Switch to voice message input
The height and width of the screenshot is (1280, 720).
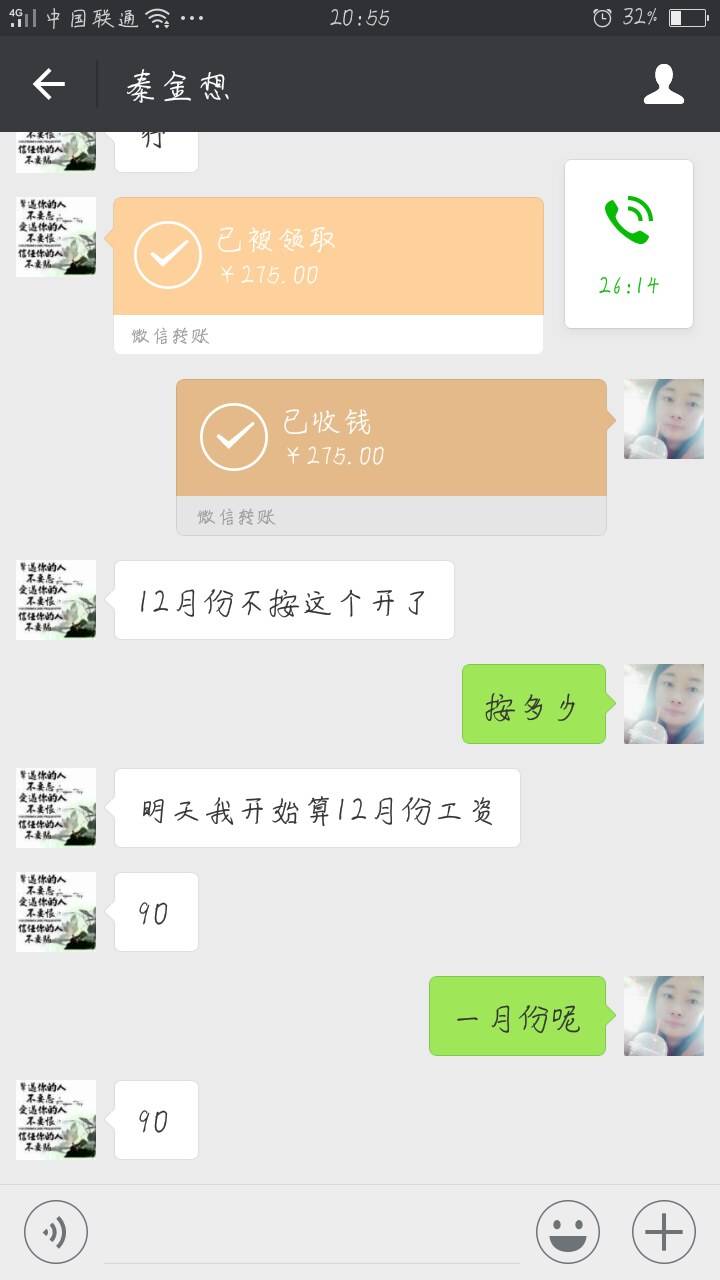[56, 1232]
